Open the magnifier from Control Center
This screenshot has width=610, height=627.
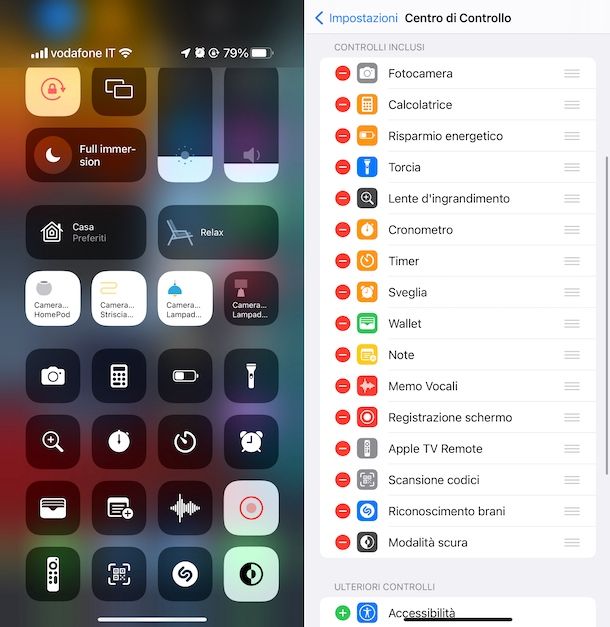pyautogui.click(x=53, y=442)
